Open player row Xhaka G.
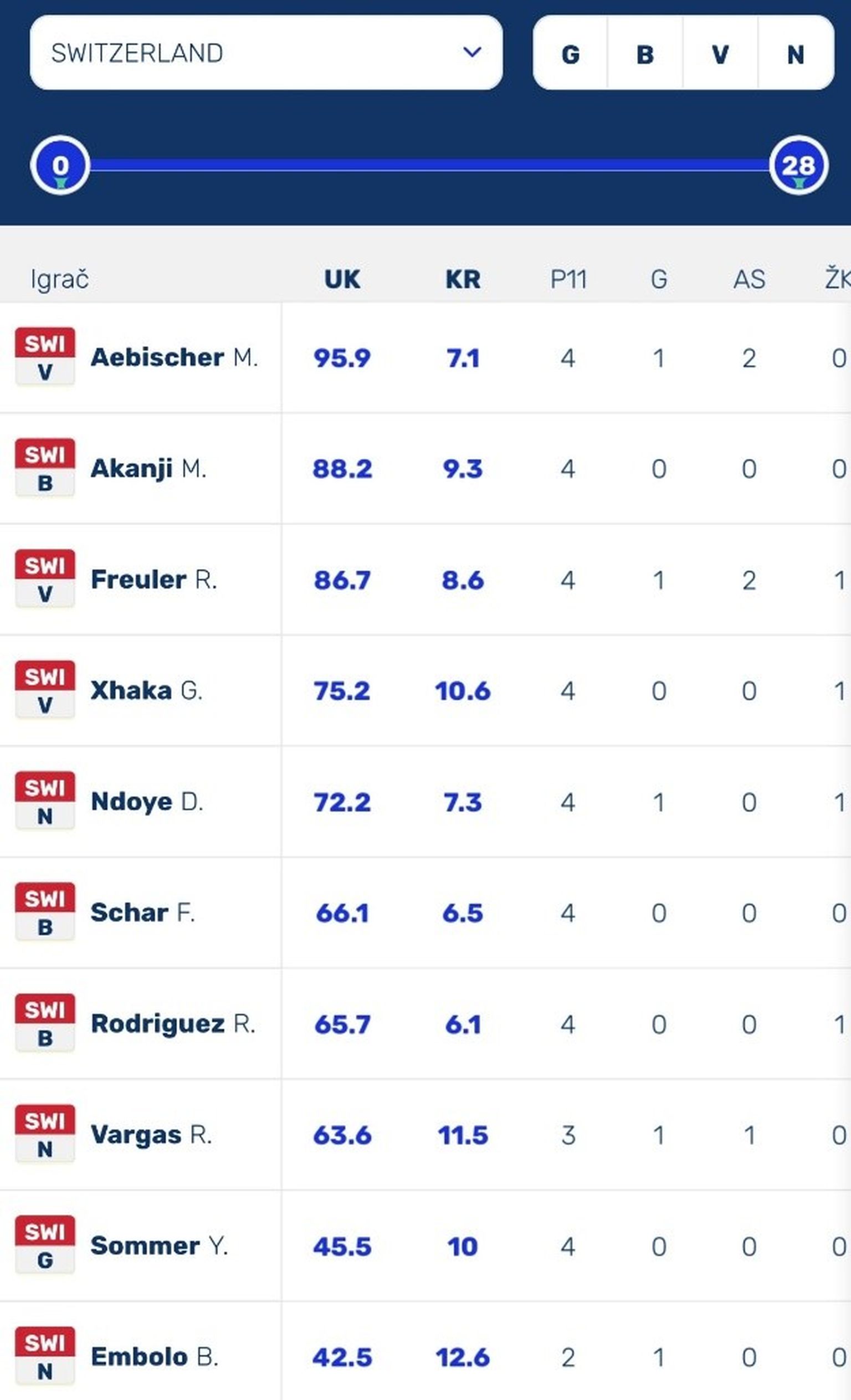The image size is (851, 1400). [x=146, y=690]
